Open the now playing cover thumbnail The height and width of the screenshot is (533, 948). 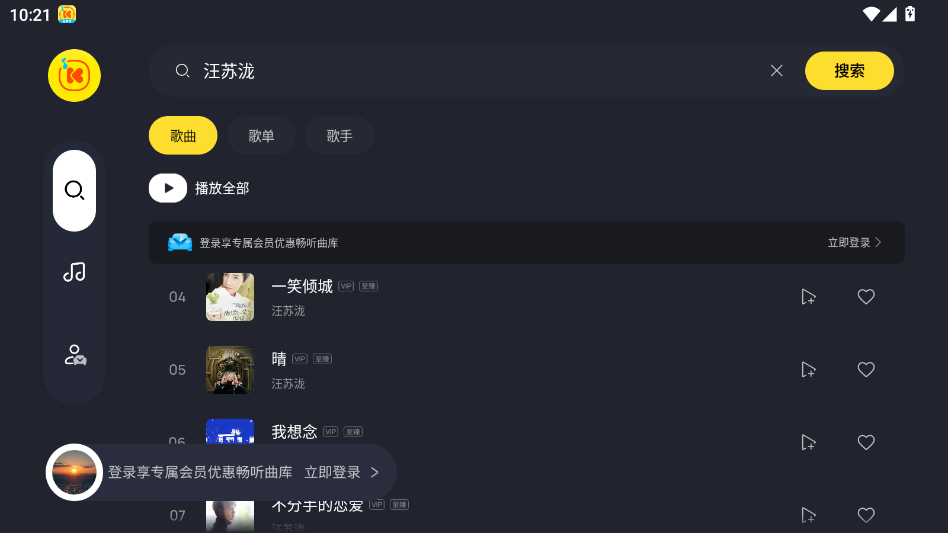(75, 472)
